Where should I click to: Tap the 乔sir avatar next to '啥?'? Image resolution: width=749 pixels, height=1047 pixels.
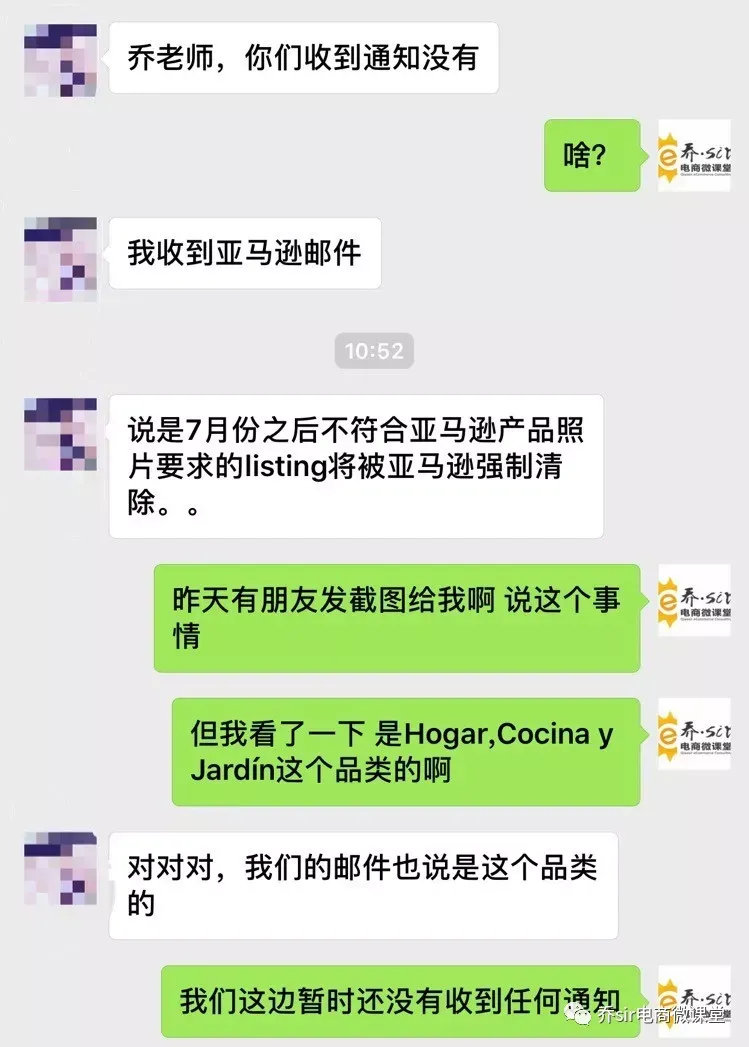tap(694, 155)
